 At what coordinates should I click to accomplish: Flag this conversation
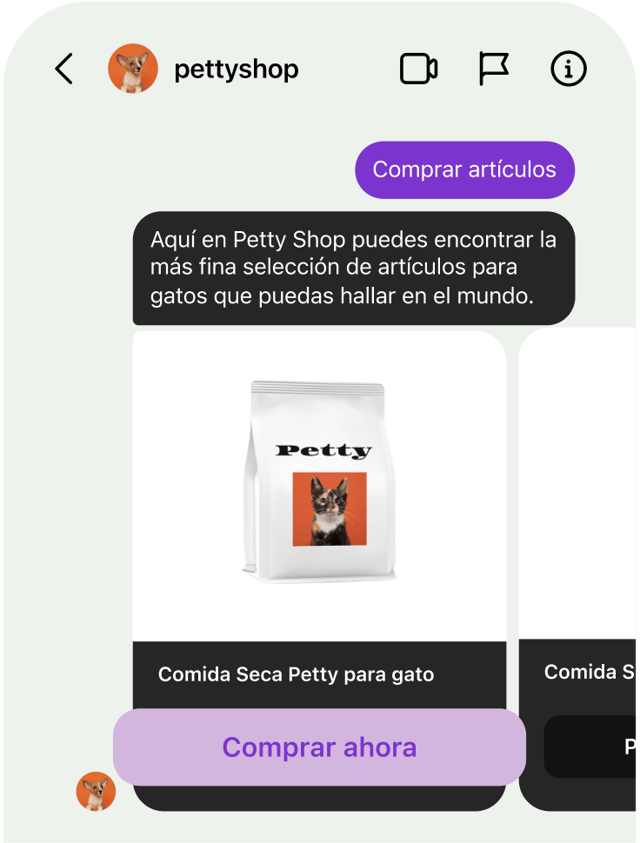pos(493,69)
